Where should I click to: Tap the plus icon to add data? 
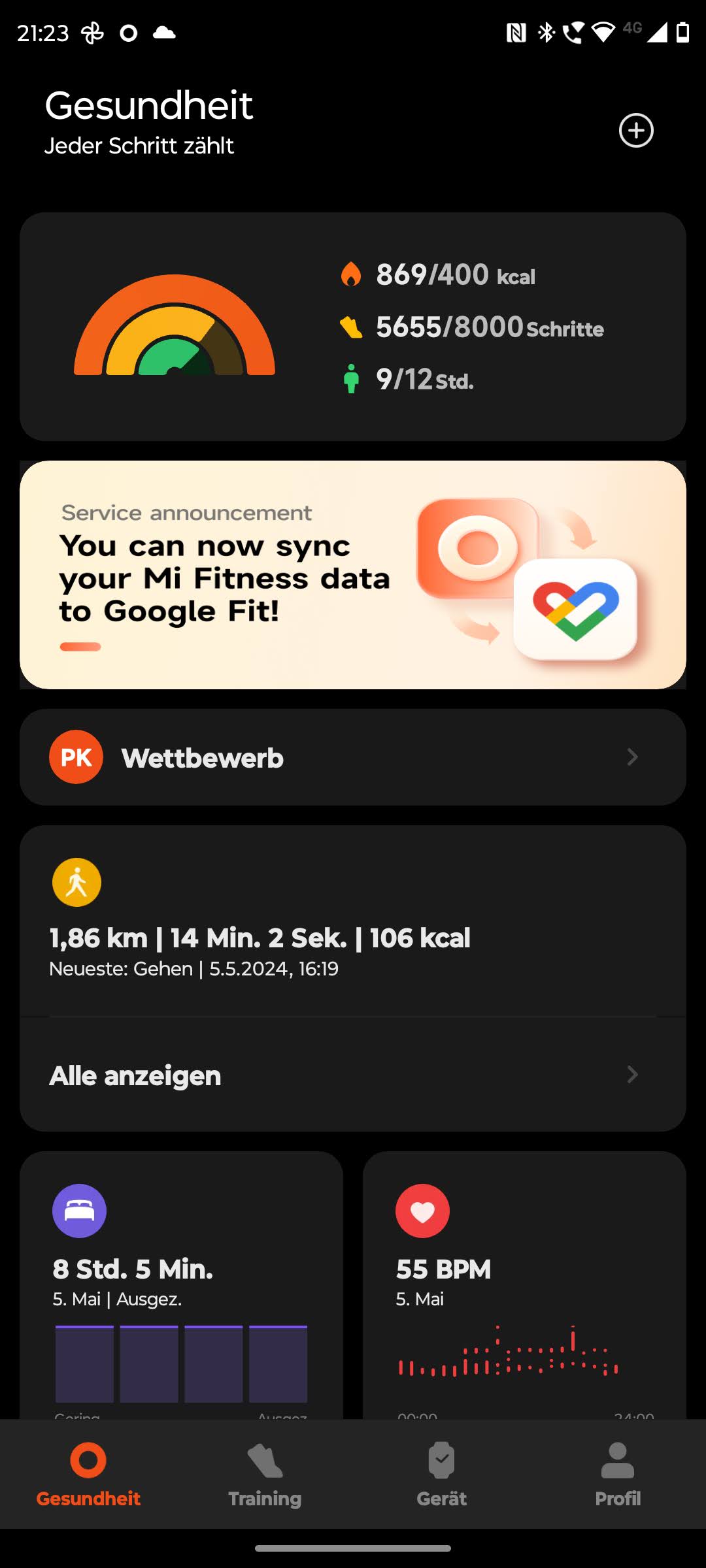tap(636, 131)
